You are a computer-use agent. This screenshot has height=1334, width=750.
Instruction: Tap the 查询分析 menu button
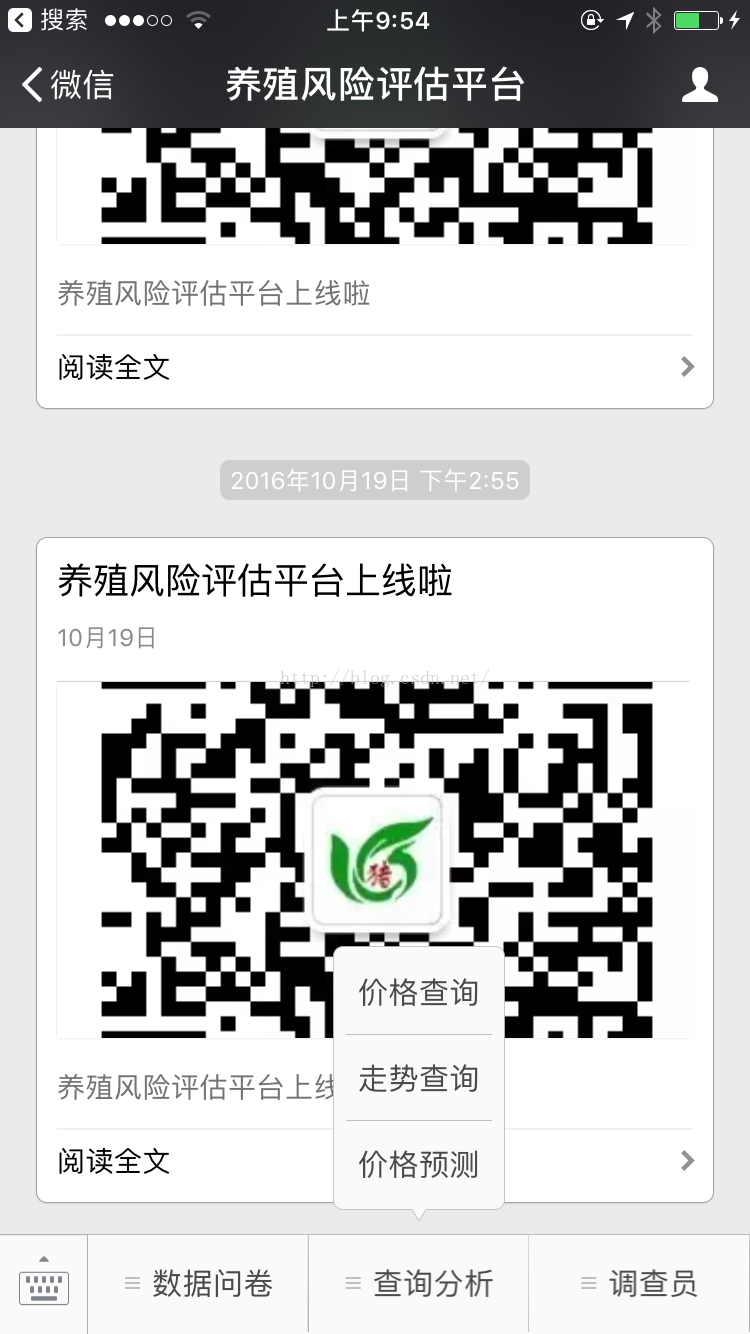coord(418,1284)
